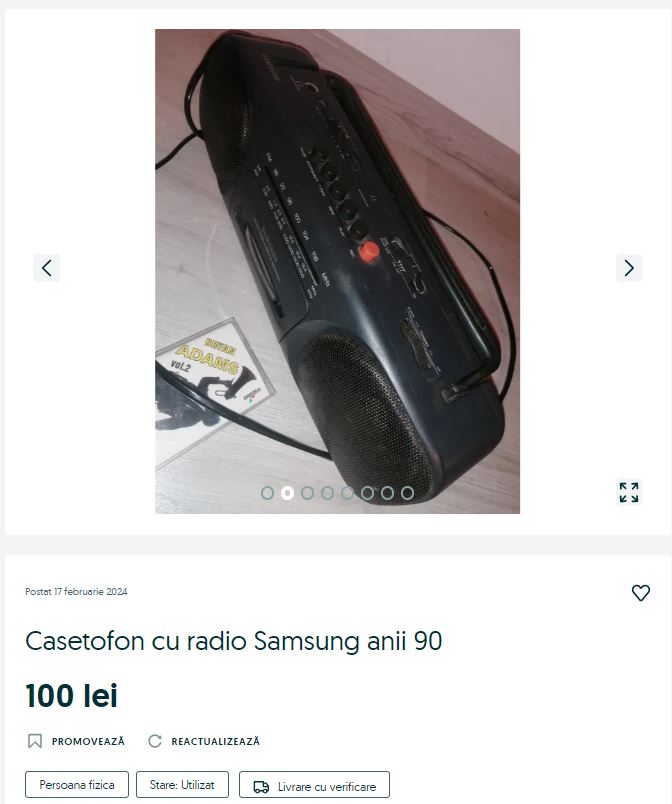The image size is (672, 804).
Task: Tap the Stare: Utilizat chip
Action: click(x=182, y=785)
